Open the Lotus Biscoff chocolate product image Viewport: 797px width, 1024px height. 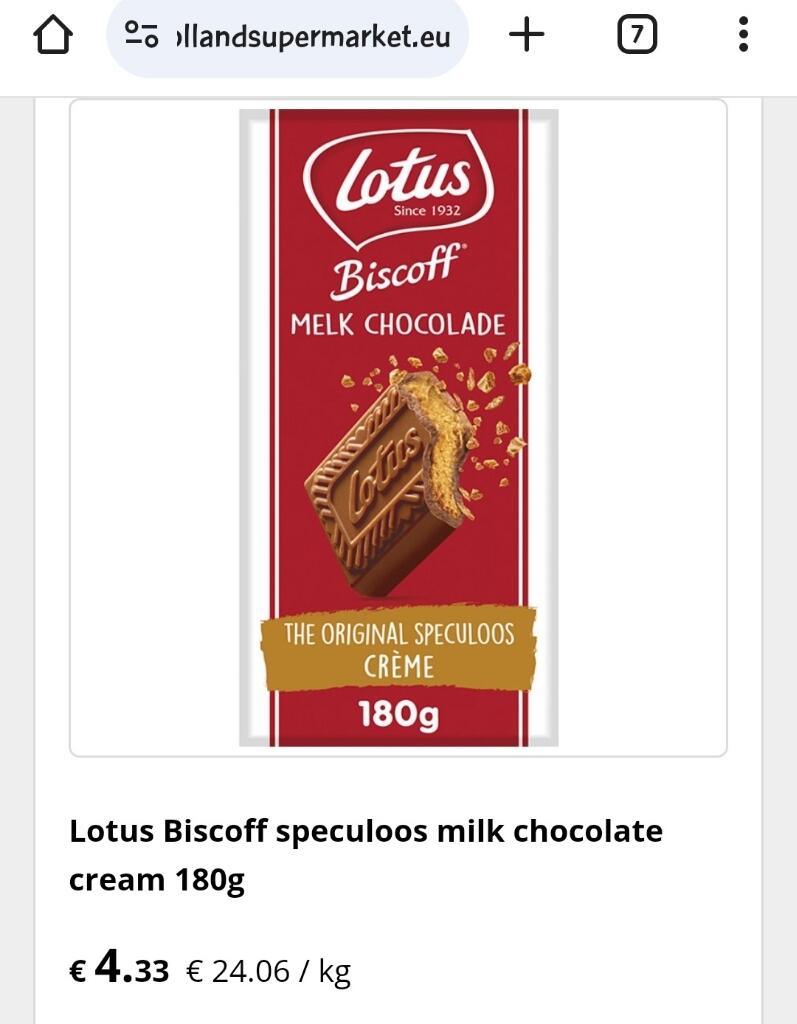click(398, 427)
